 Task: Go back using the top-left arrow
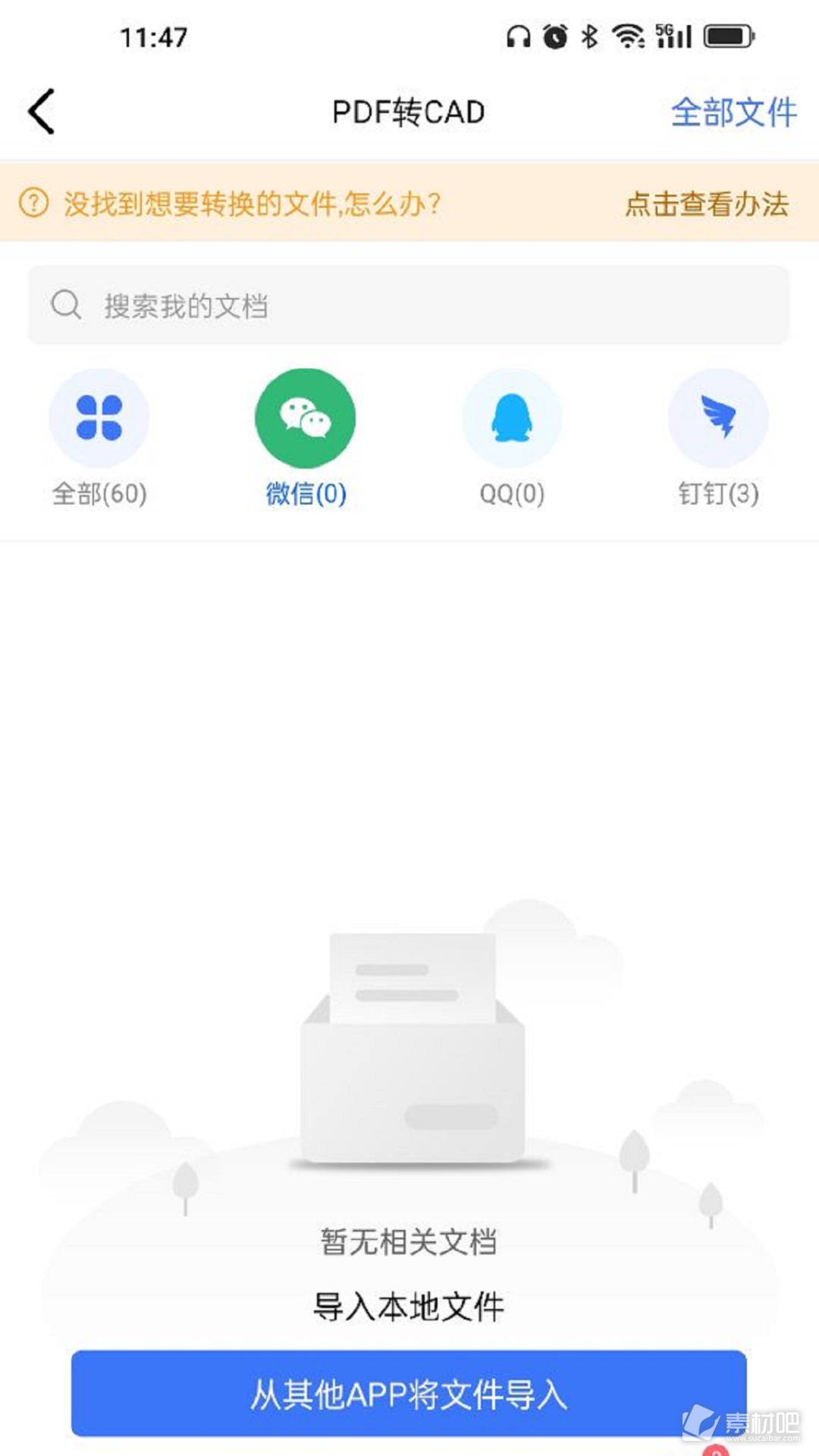[x=42, y=111]
